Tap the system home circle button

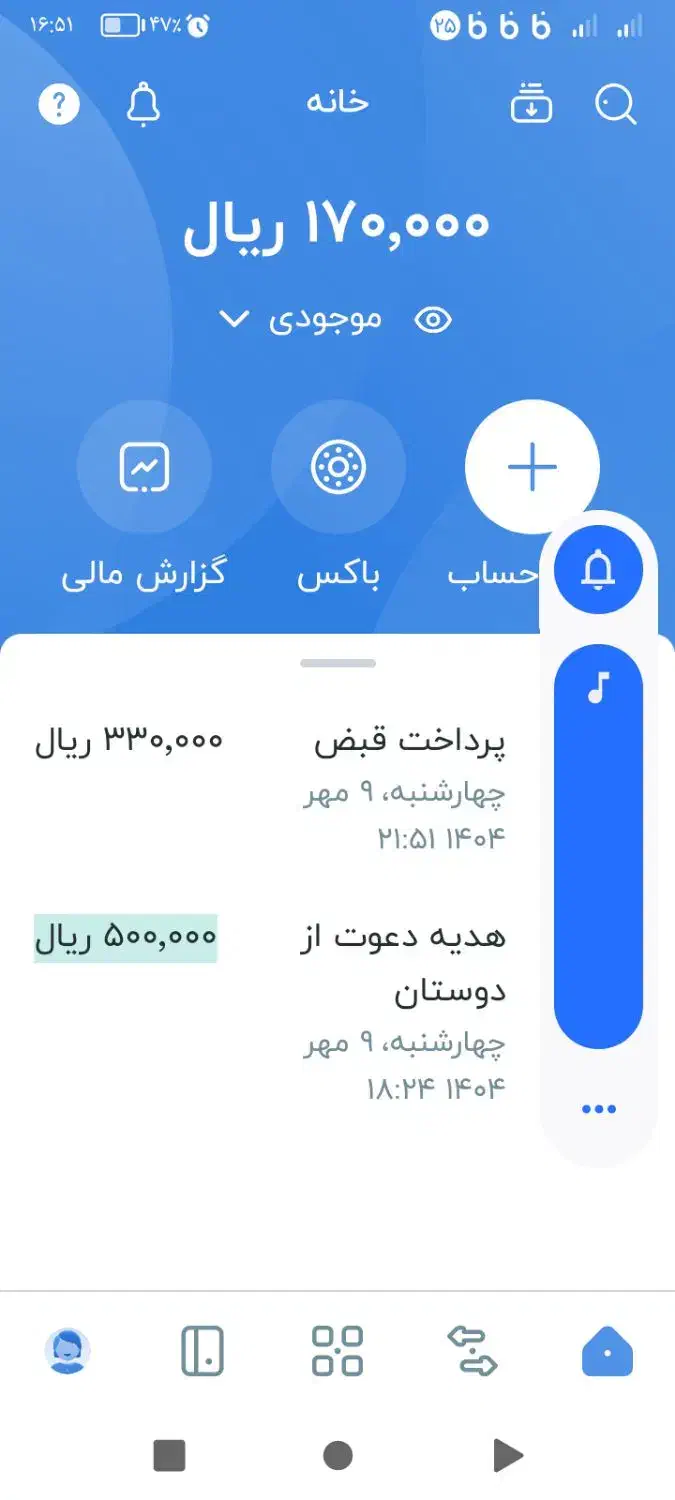(x=338, y=1455)
